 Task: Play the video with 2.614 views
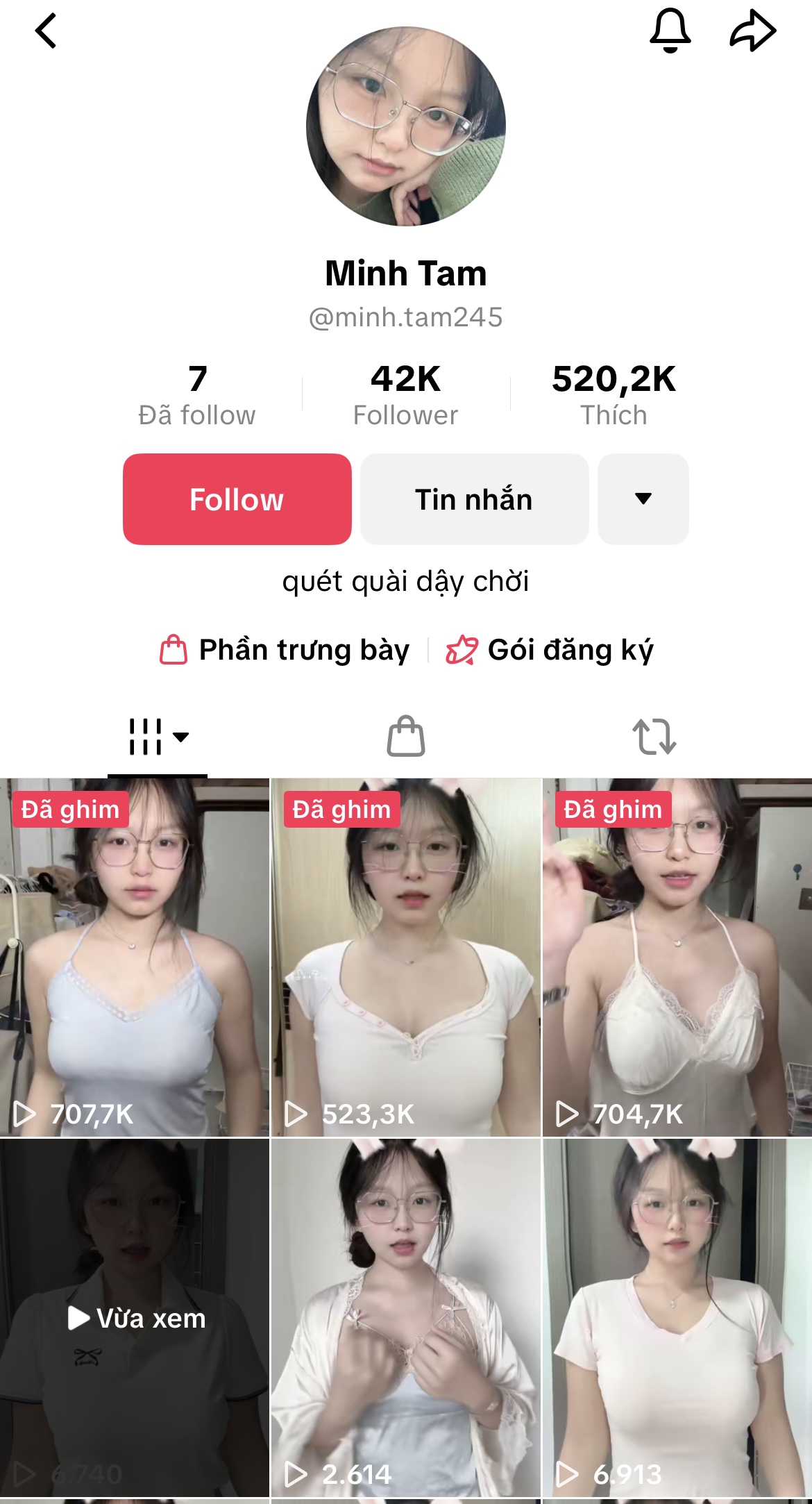(405, 1318)
